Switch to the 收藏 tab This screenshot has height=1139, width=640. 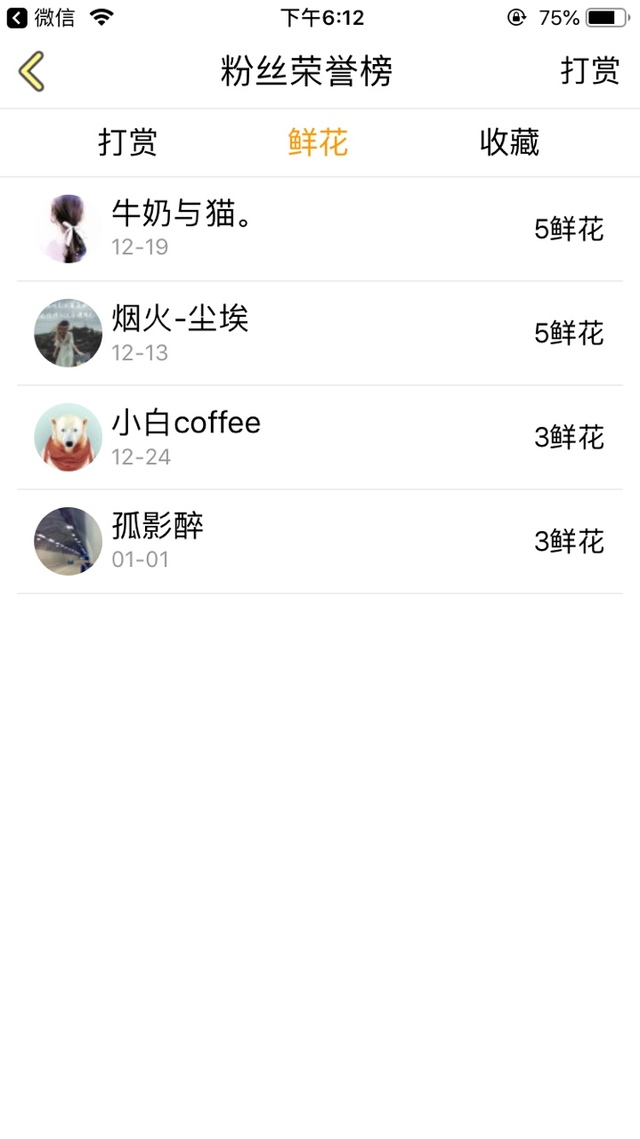point(509,143)
